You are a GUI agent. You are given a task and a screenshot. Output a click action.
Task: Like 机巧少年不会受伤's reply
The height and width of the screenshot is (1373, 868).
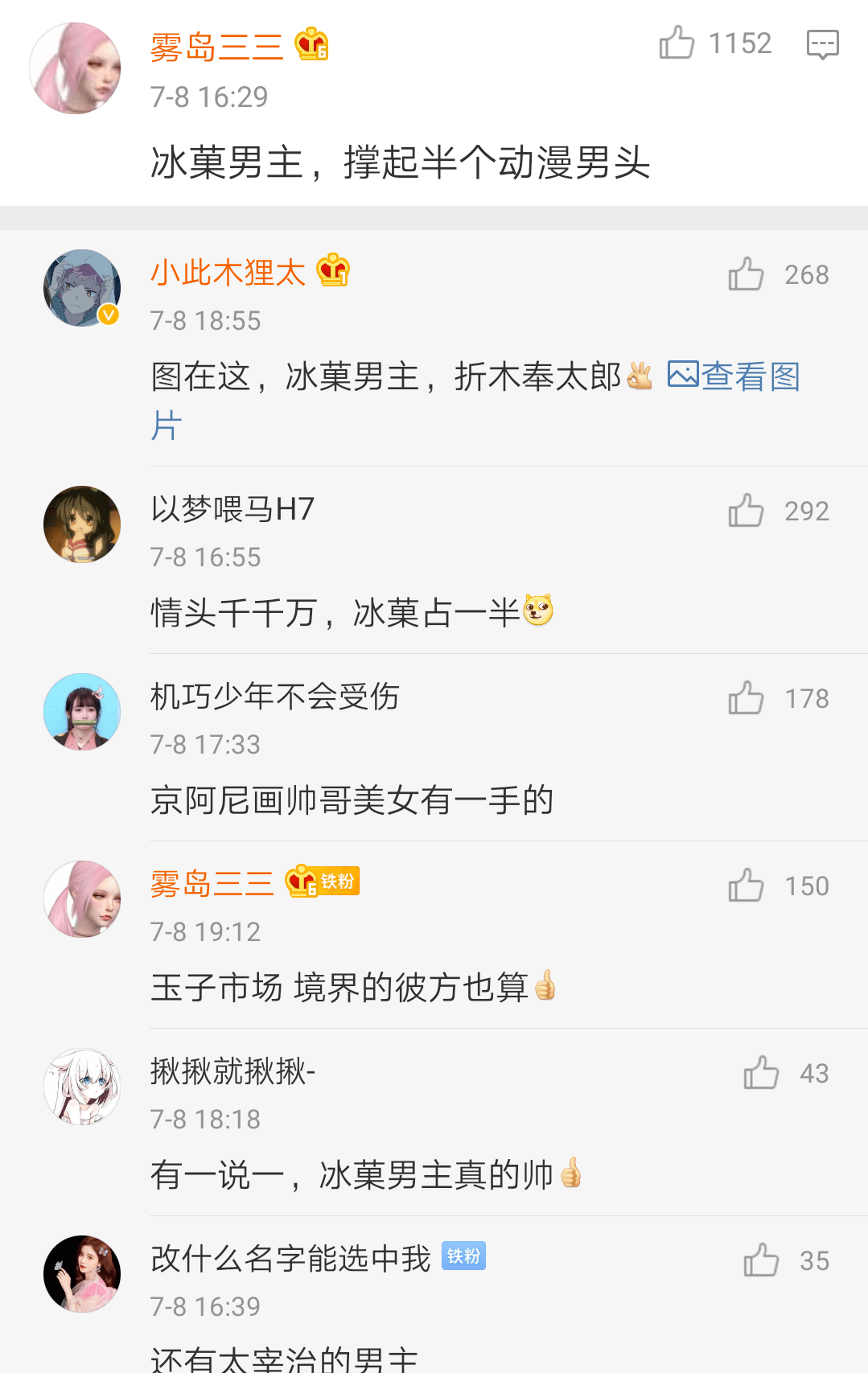coord(746,698)
